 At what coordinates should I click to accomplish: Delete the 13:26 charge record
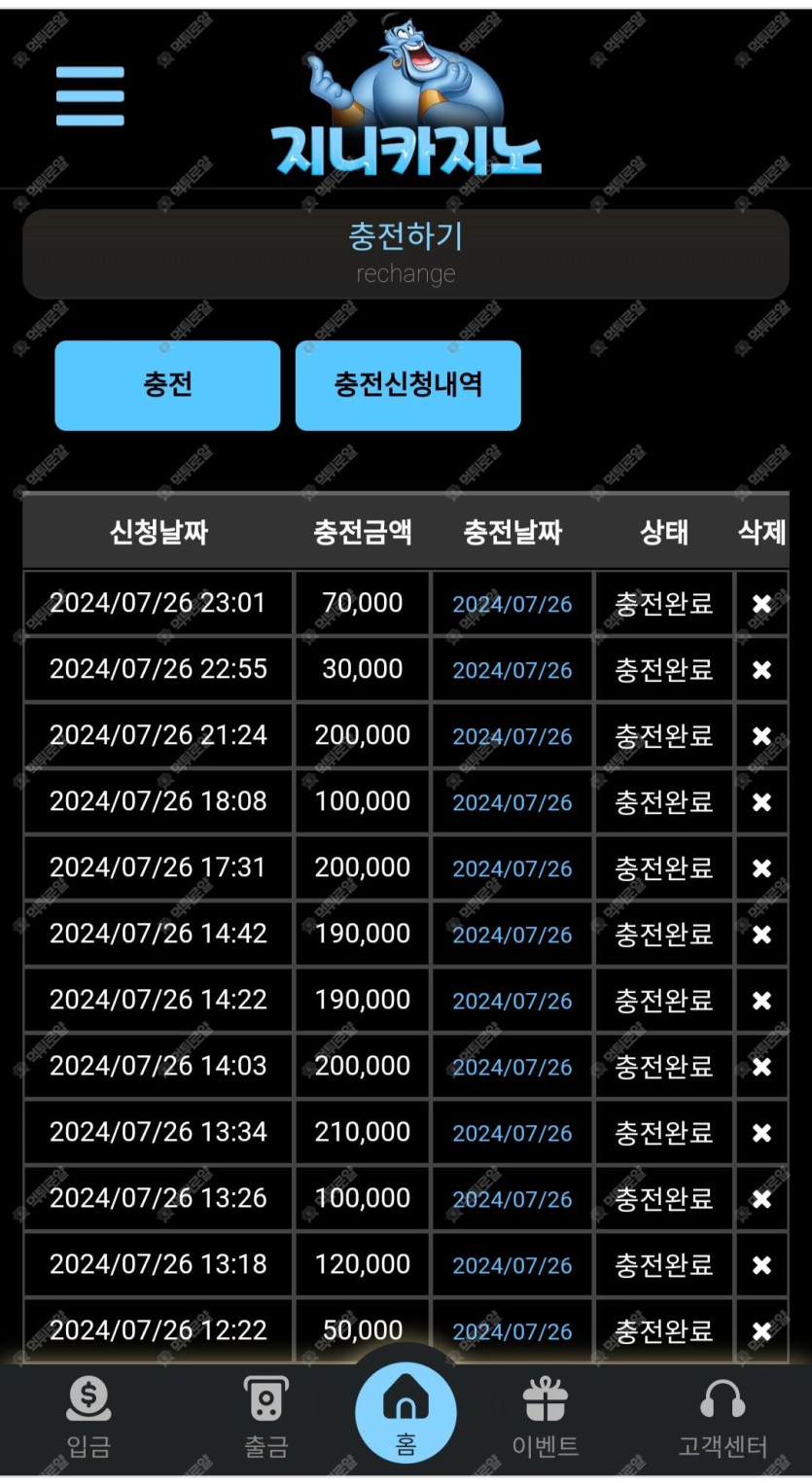pyautogui.click(x=761, y=1199)
